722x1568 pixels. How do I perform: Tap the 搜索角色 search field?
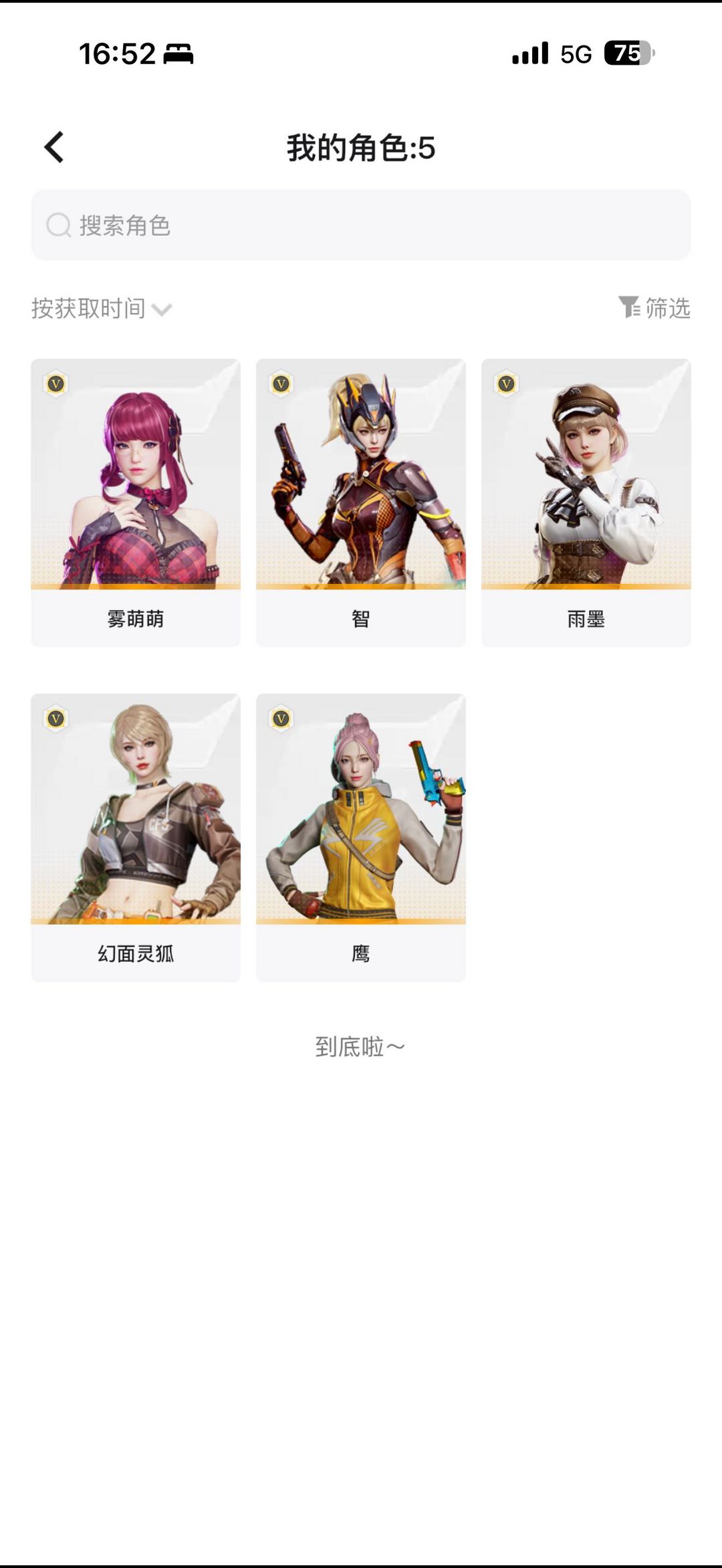click(361, 225)
